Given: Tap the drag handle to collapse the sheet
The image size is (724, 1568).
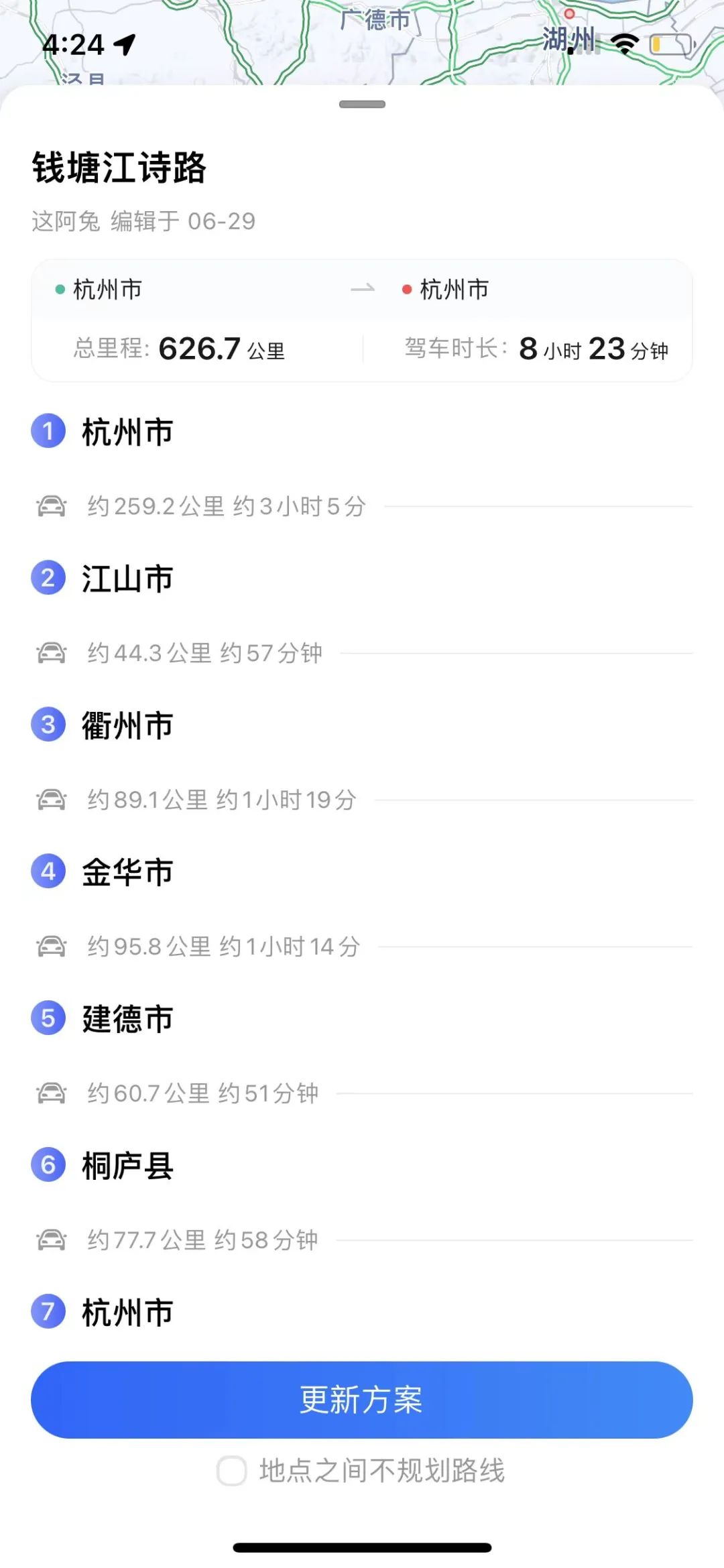Looking at the screenshot, I should 362,104.
